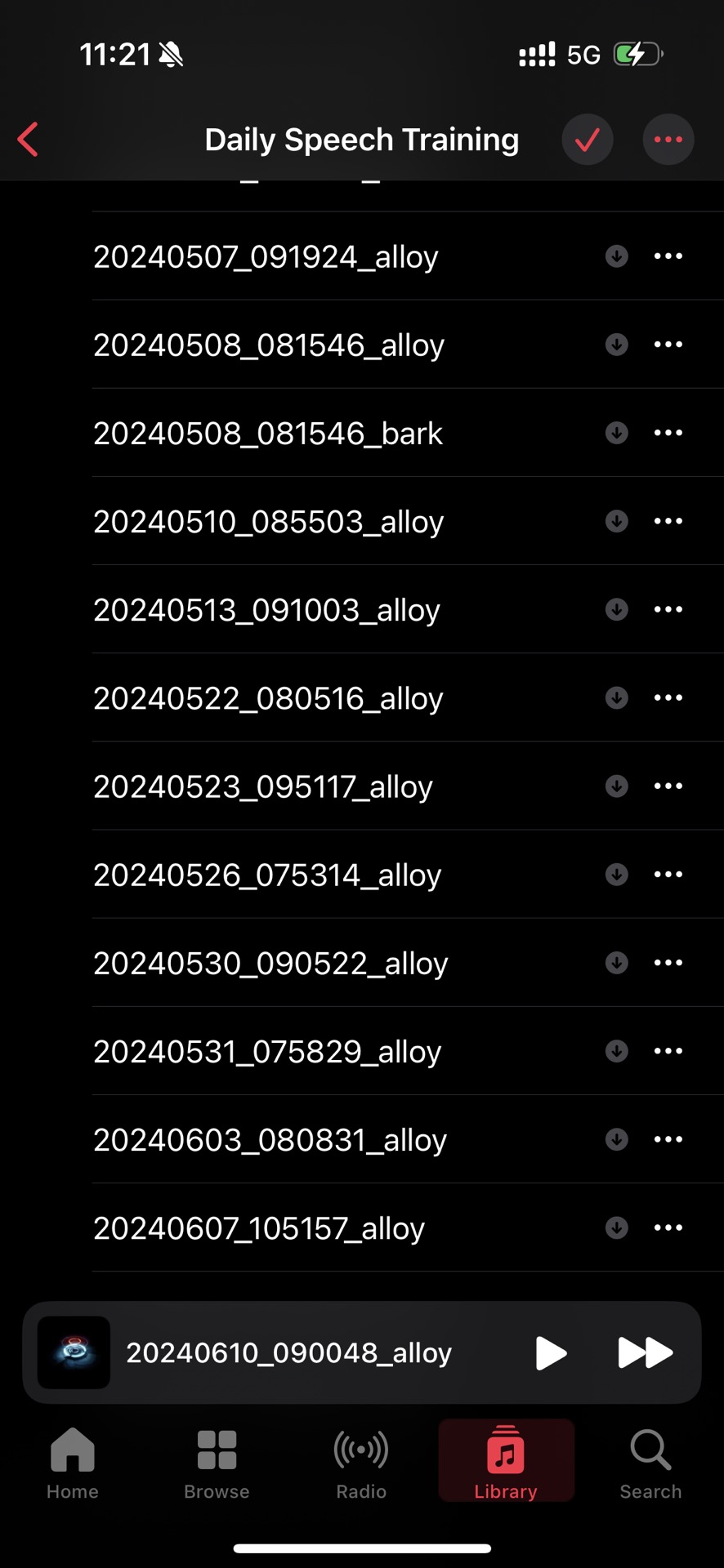724x1568 pixels.
Task: Open more options for 20240508_081546_alloy
Action: (668, 345)
